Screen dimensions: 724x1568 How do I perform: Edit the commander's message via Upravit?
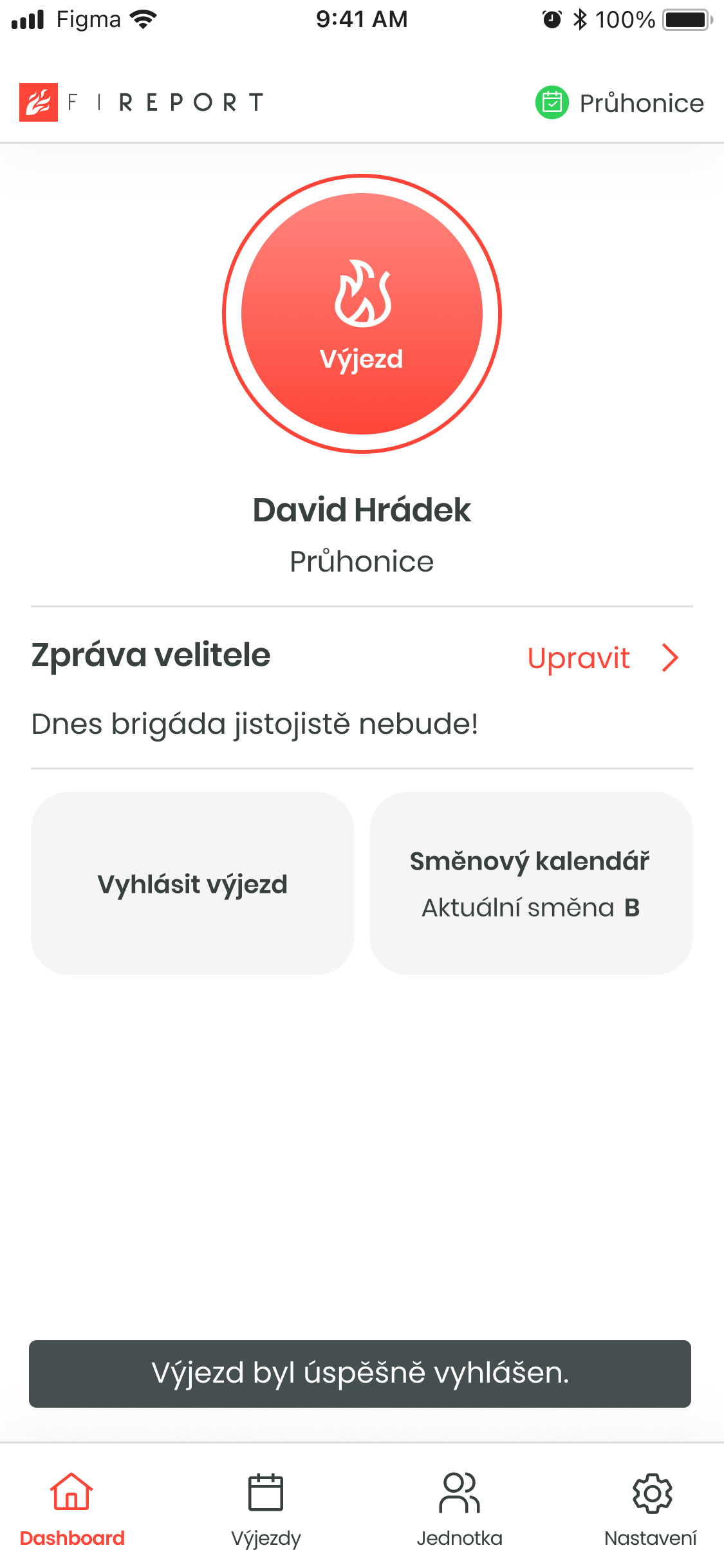click(x=602, y=658)
